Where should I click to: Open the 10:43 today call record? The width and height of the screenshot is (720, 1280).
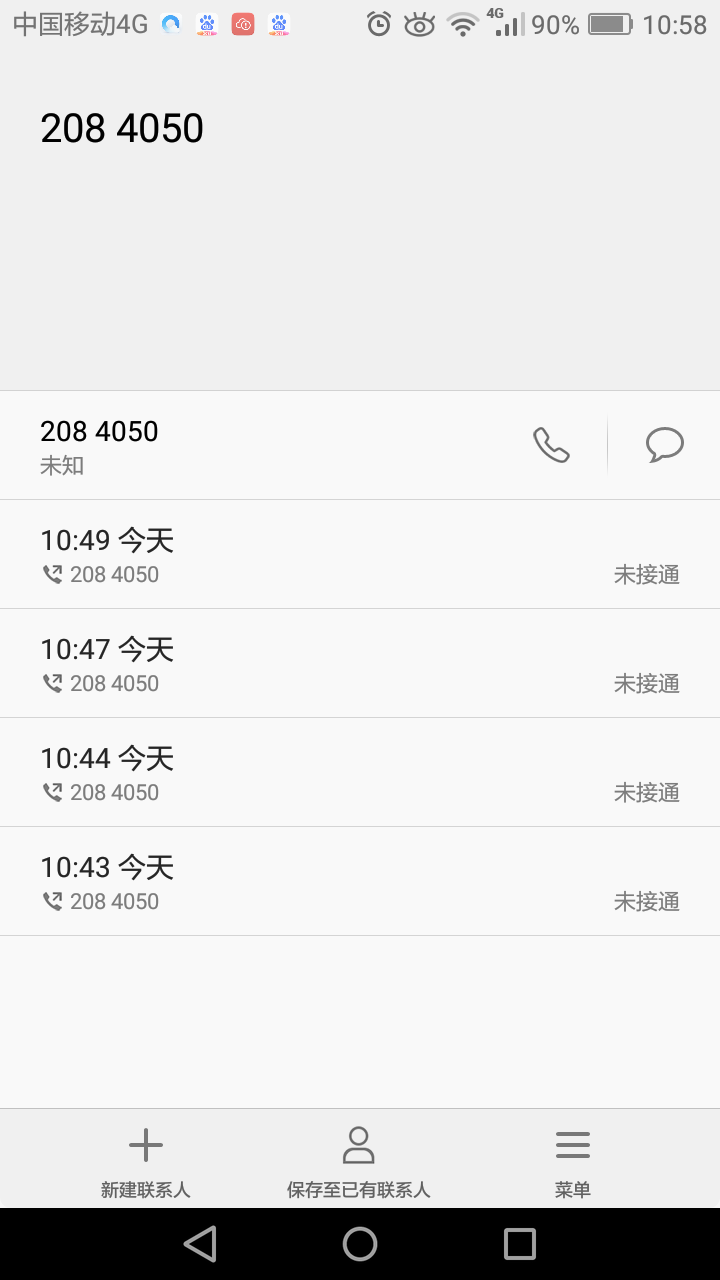pyautogui.click(x=360, y=882)
